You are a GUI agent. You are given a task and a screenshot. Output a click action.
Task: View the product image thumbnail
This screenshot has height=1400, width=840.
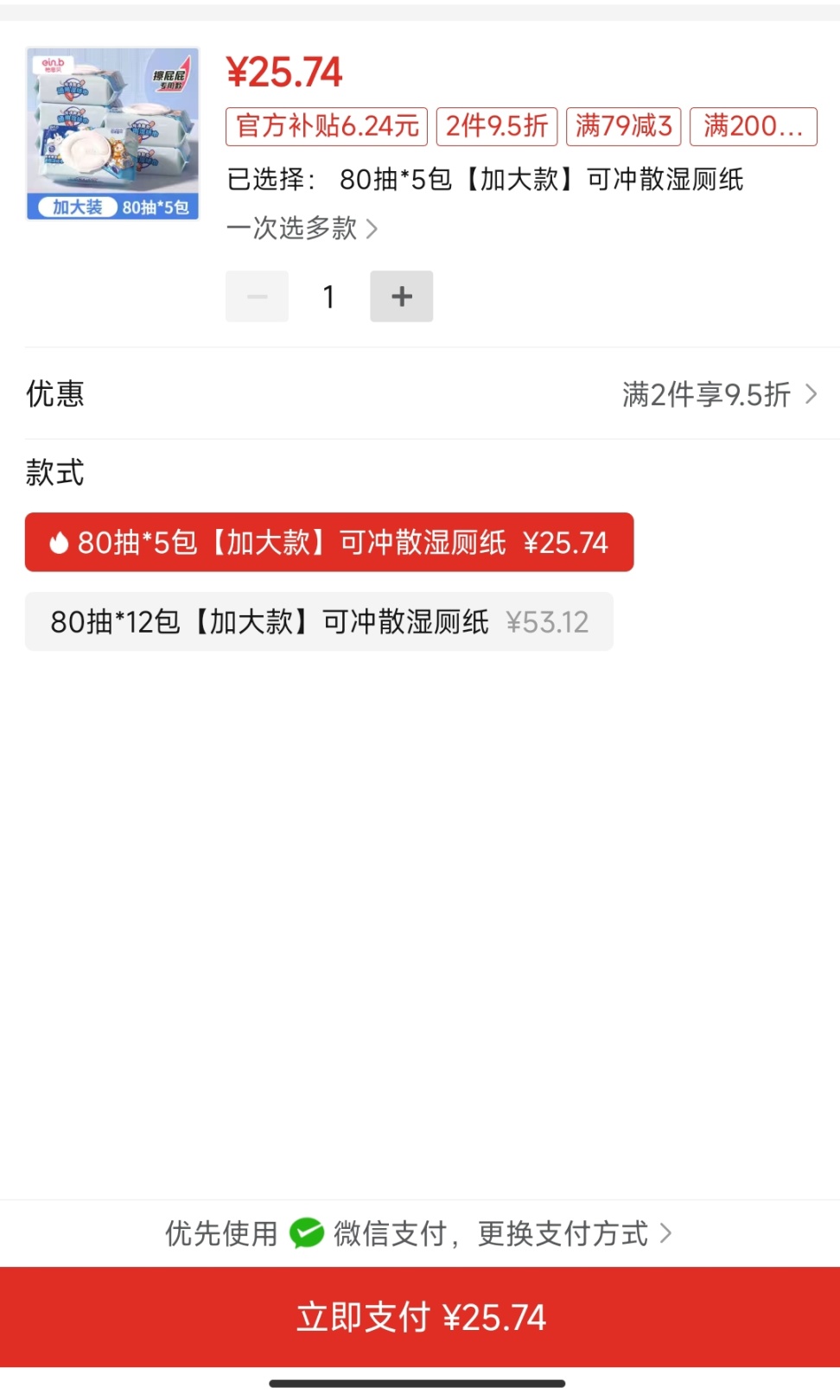pos(113,134)
